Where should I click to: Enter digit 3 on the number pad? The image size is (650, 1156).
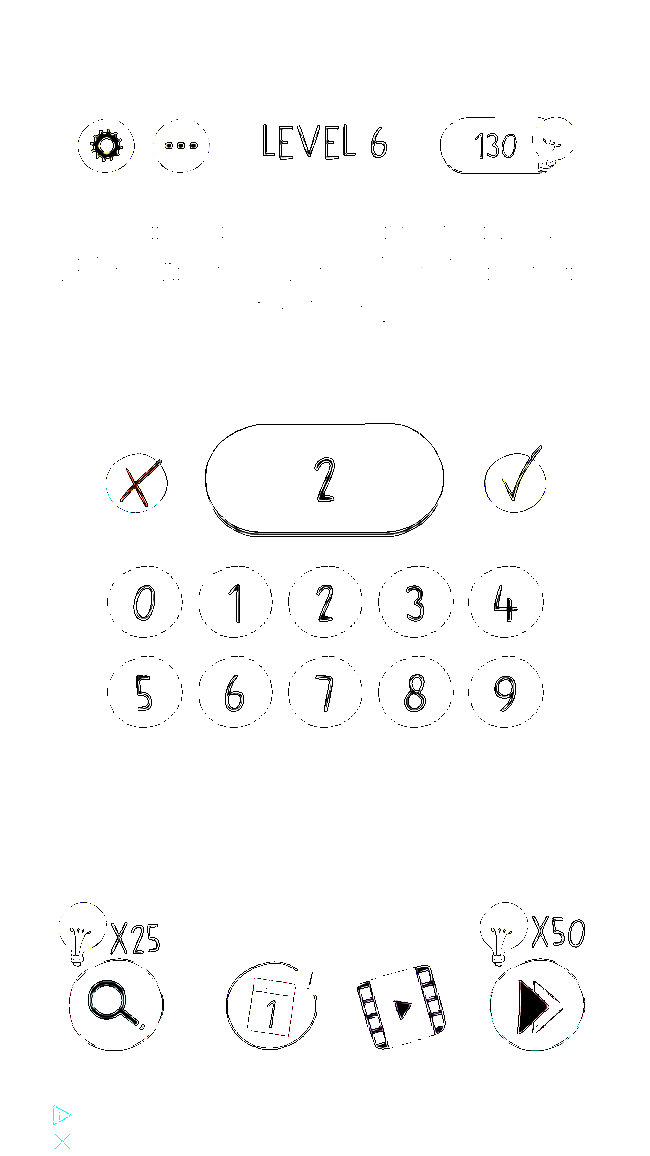point(416,602)
